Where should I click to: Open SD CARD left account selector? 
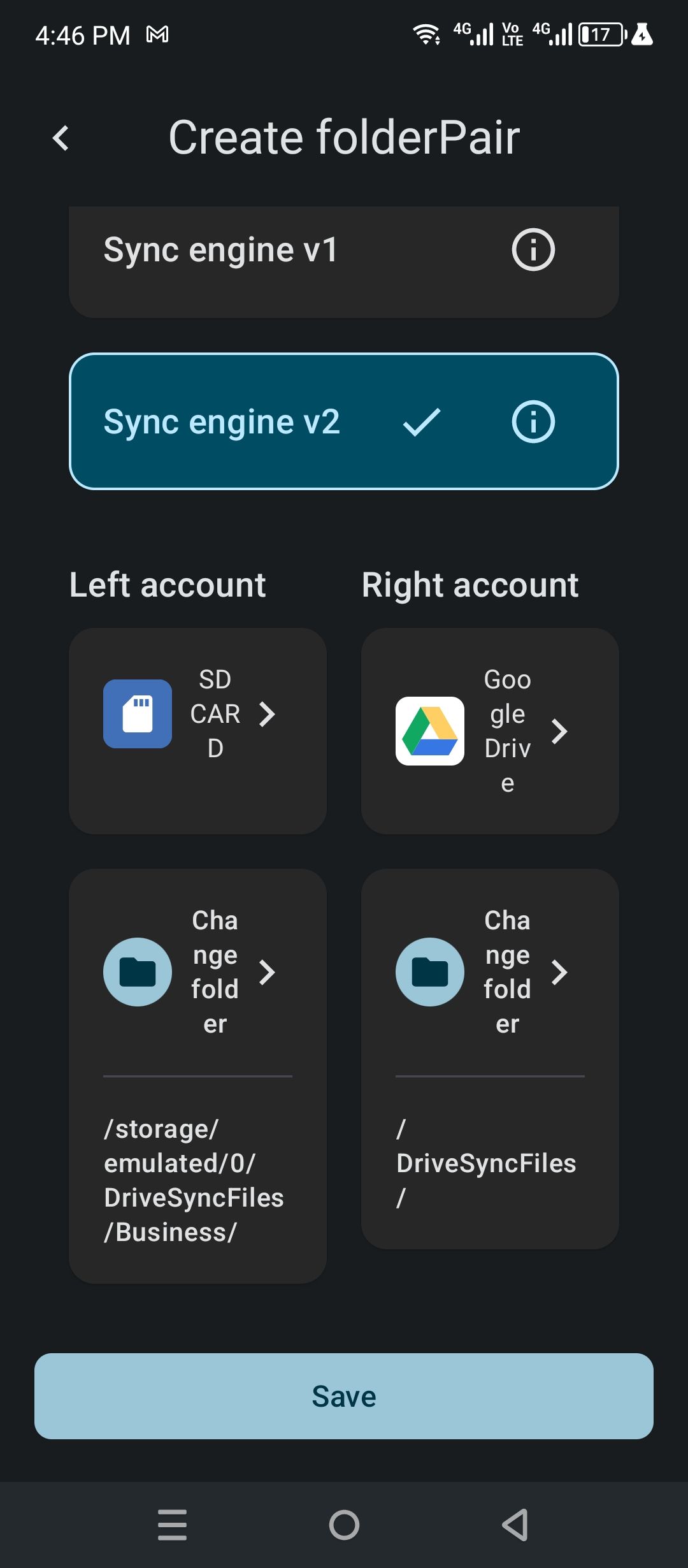(x=197, y=730)
